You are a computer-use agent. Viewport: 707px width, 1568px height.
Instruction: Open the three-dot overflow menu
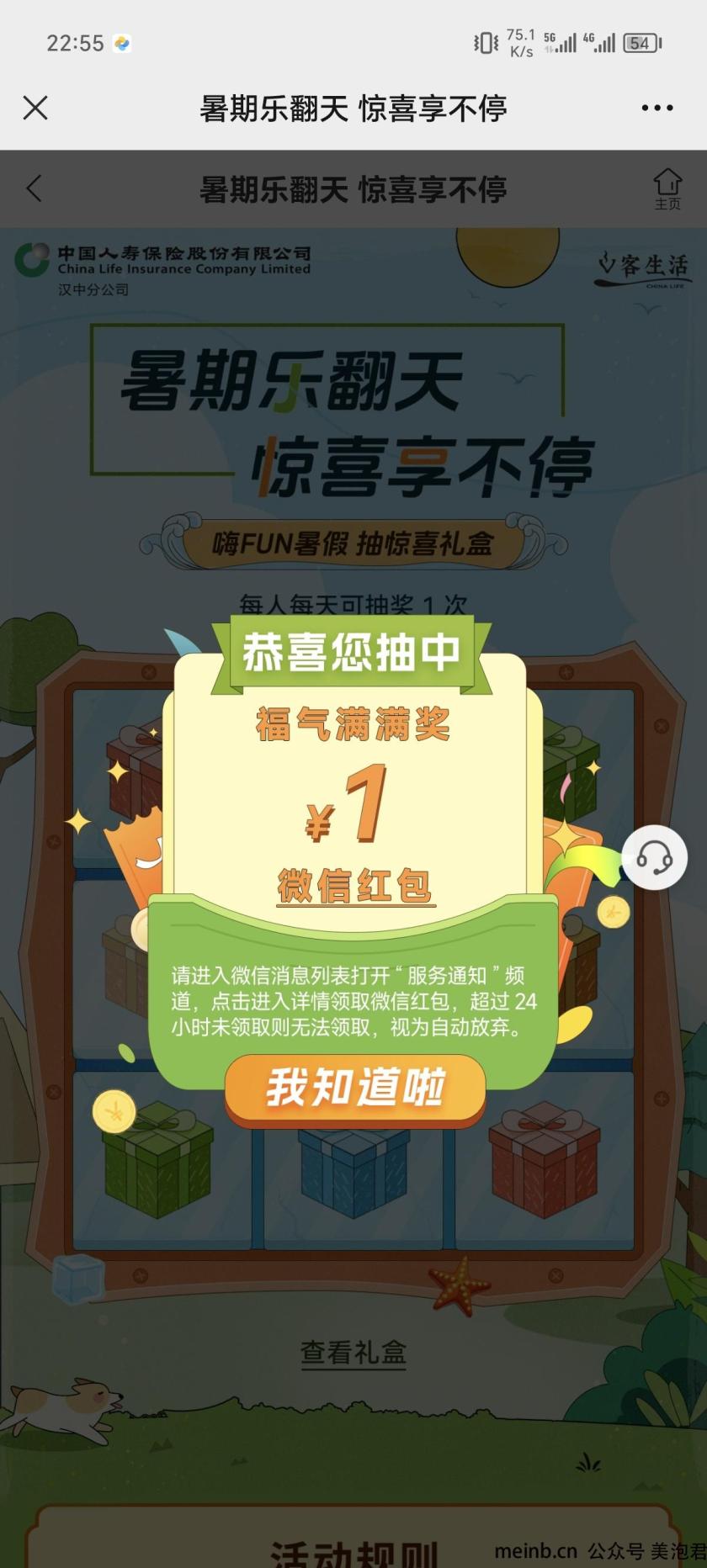click(x=657, y=108)
